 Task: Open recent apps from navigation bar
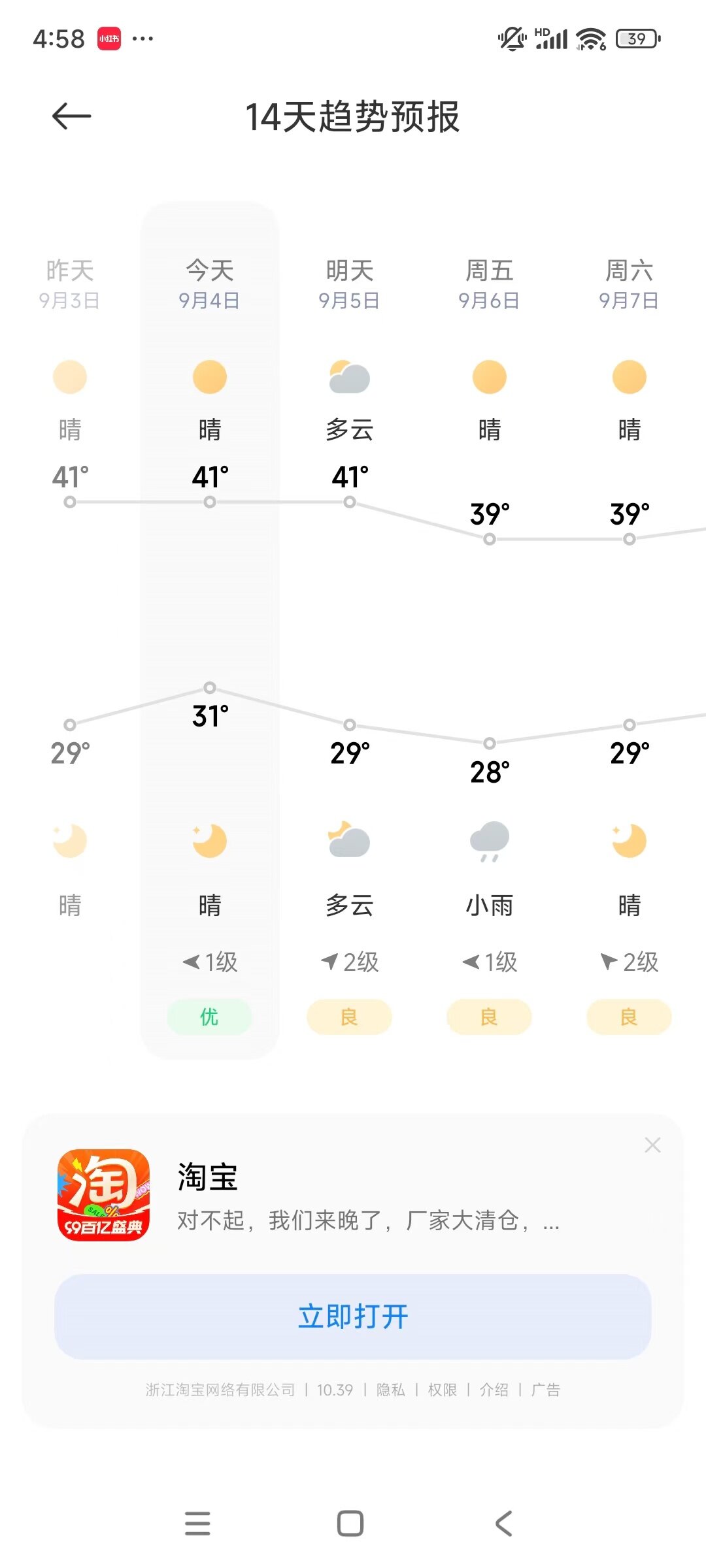click(x=197, y=1523)
